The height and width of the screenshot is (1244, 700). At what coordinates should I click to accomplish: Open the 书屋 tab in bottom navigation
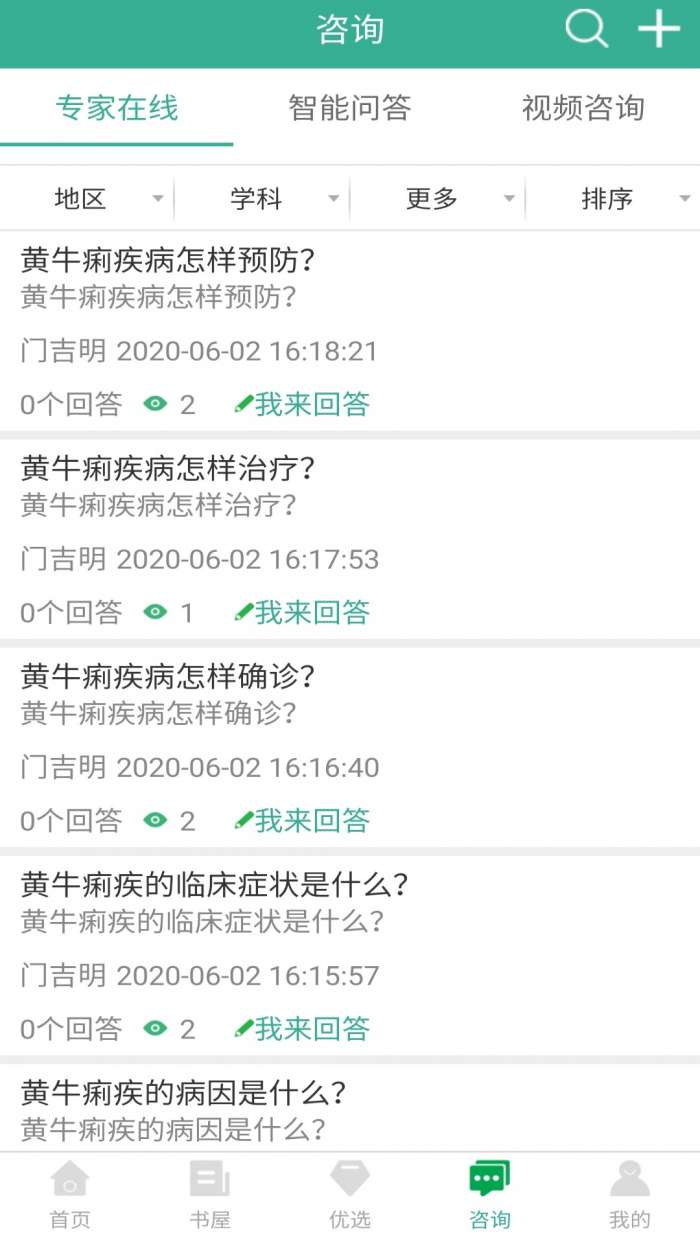coord(210,1195)
